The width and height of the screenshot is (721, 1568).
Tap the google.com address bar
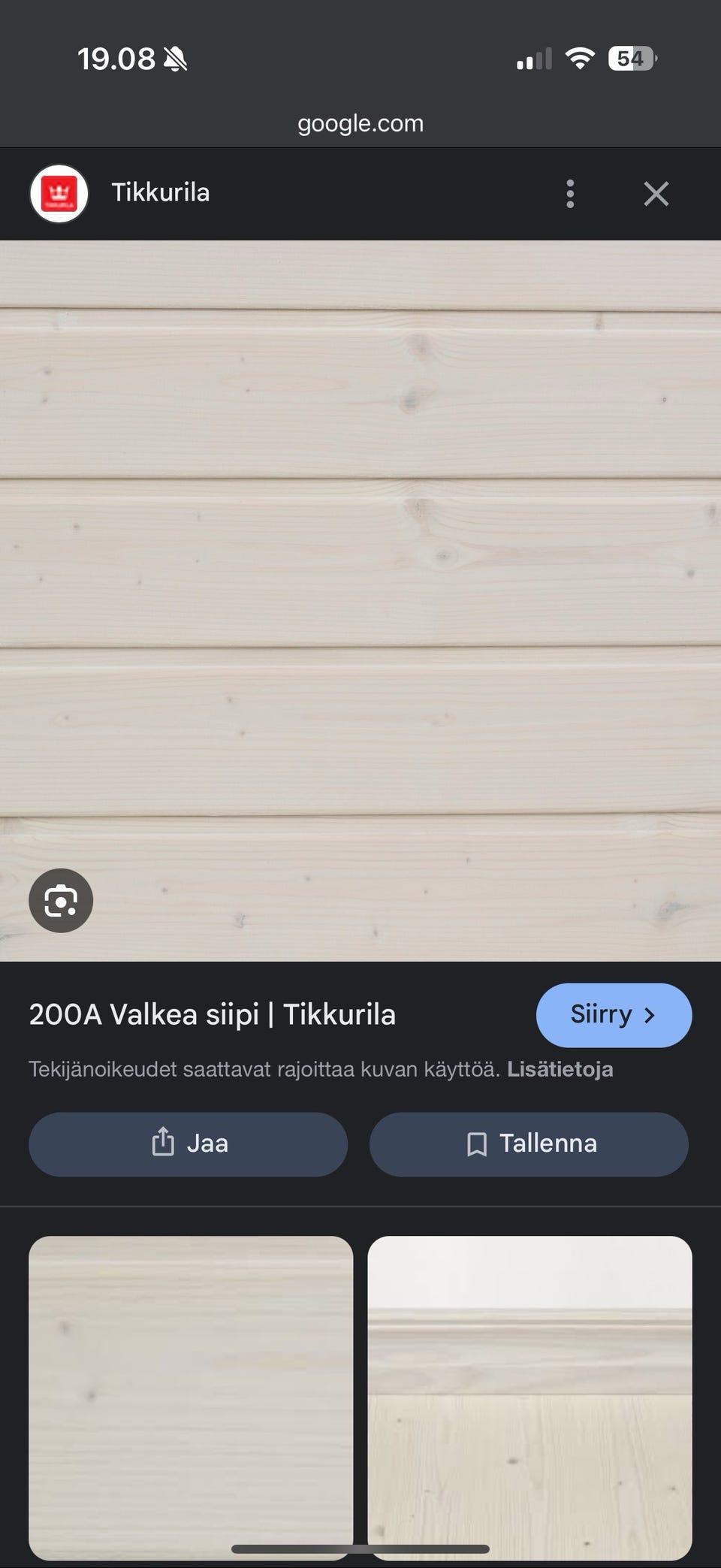coord(360,122)
